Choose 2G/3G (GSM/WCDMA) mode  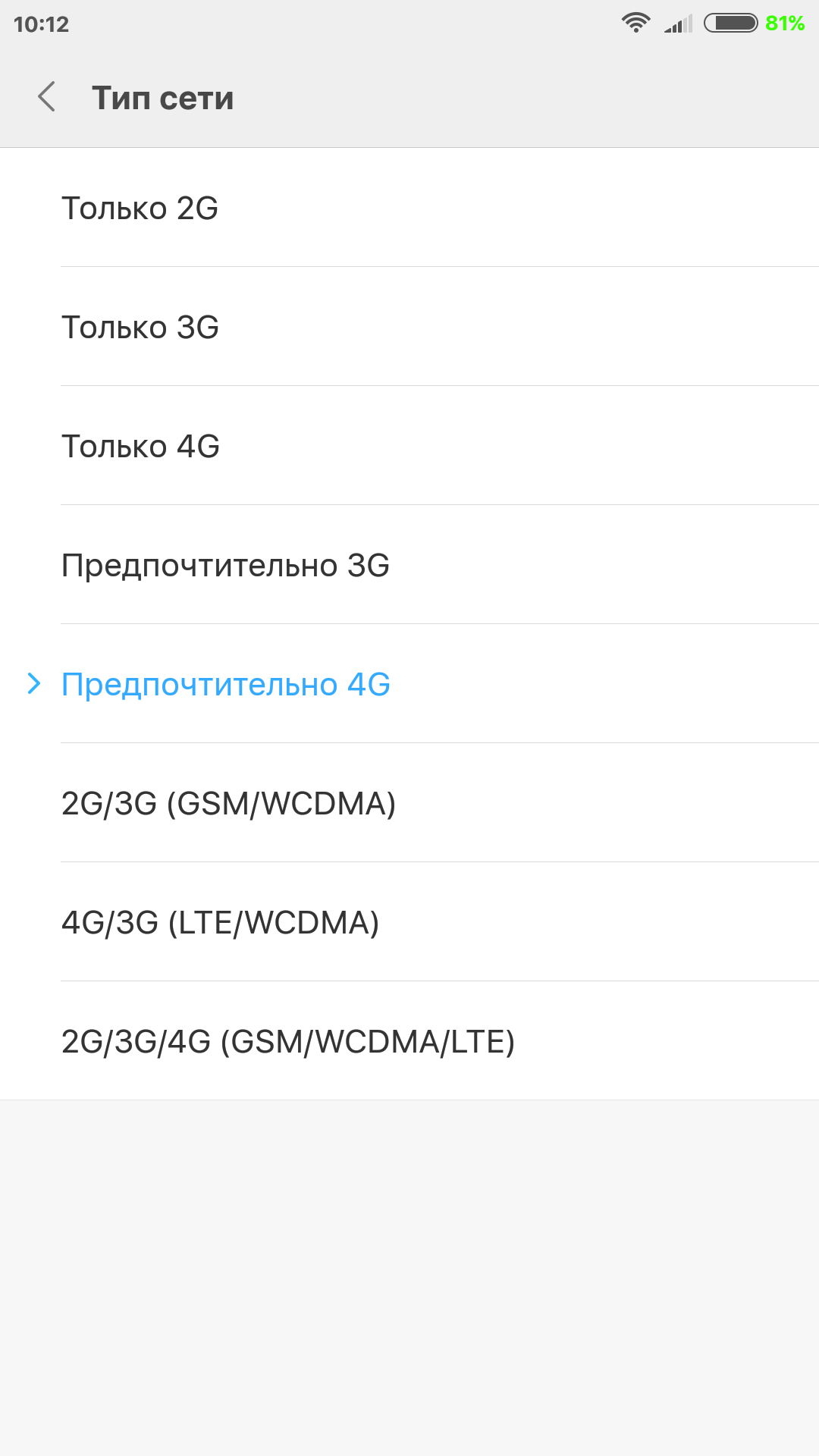[x=409, y=803]
